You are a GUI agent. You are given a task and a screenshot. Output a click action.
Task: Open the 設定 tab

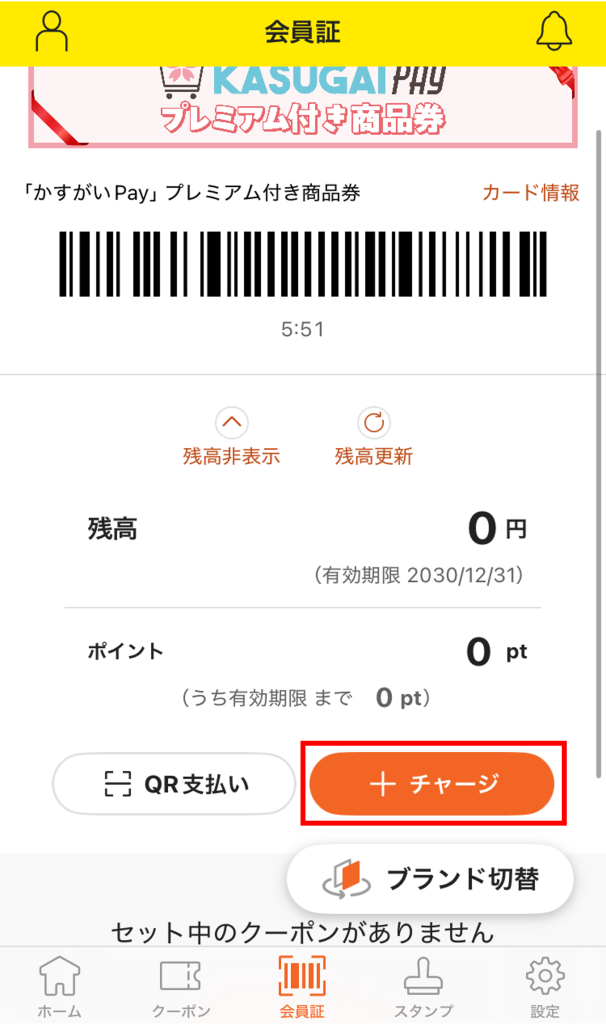click(545, 987)
